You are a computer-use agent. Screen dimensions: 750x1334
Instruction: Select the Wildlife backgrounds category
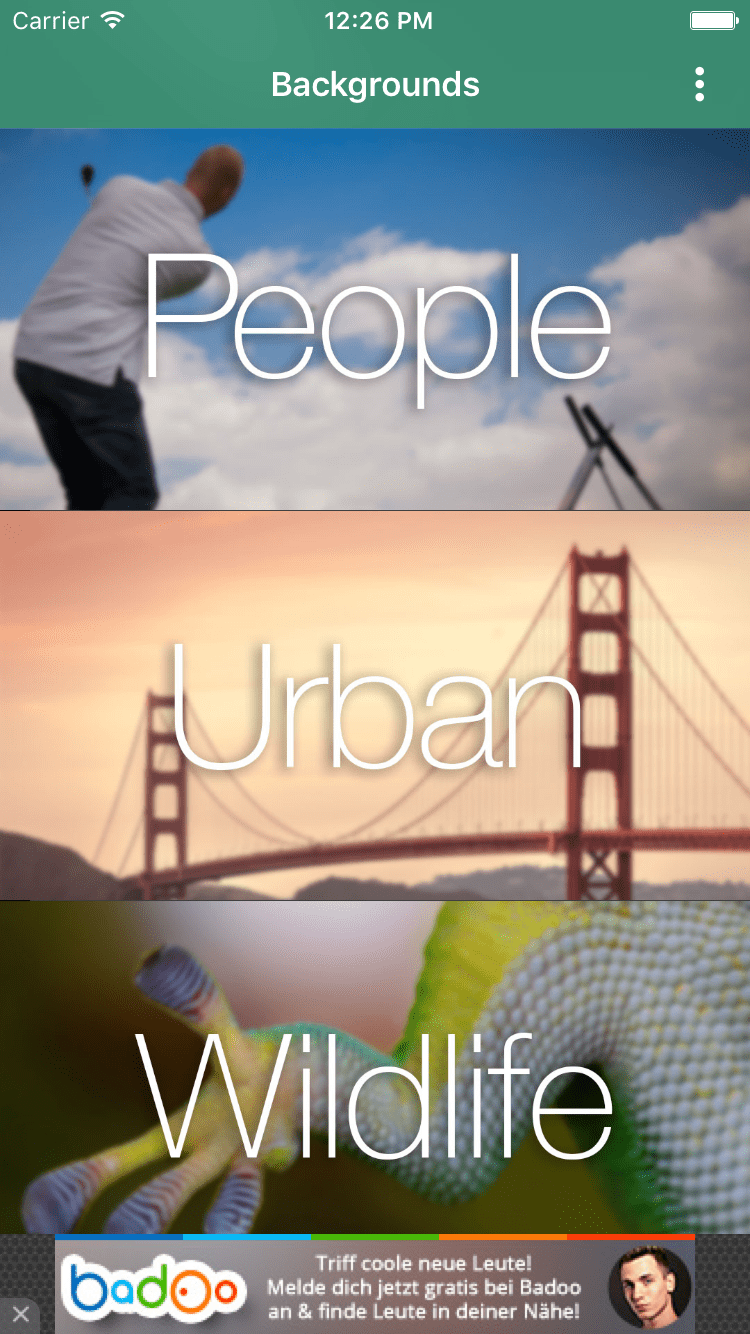tap(375, 1067)
